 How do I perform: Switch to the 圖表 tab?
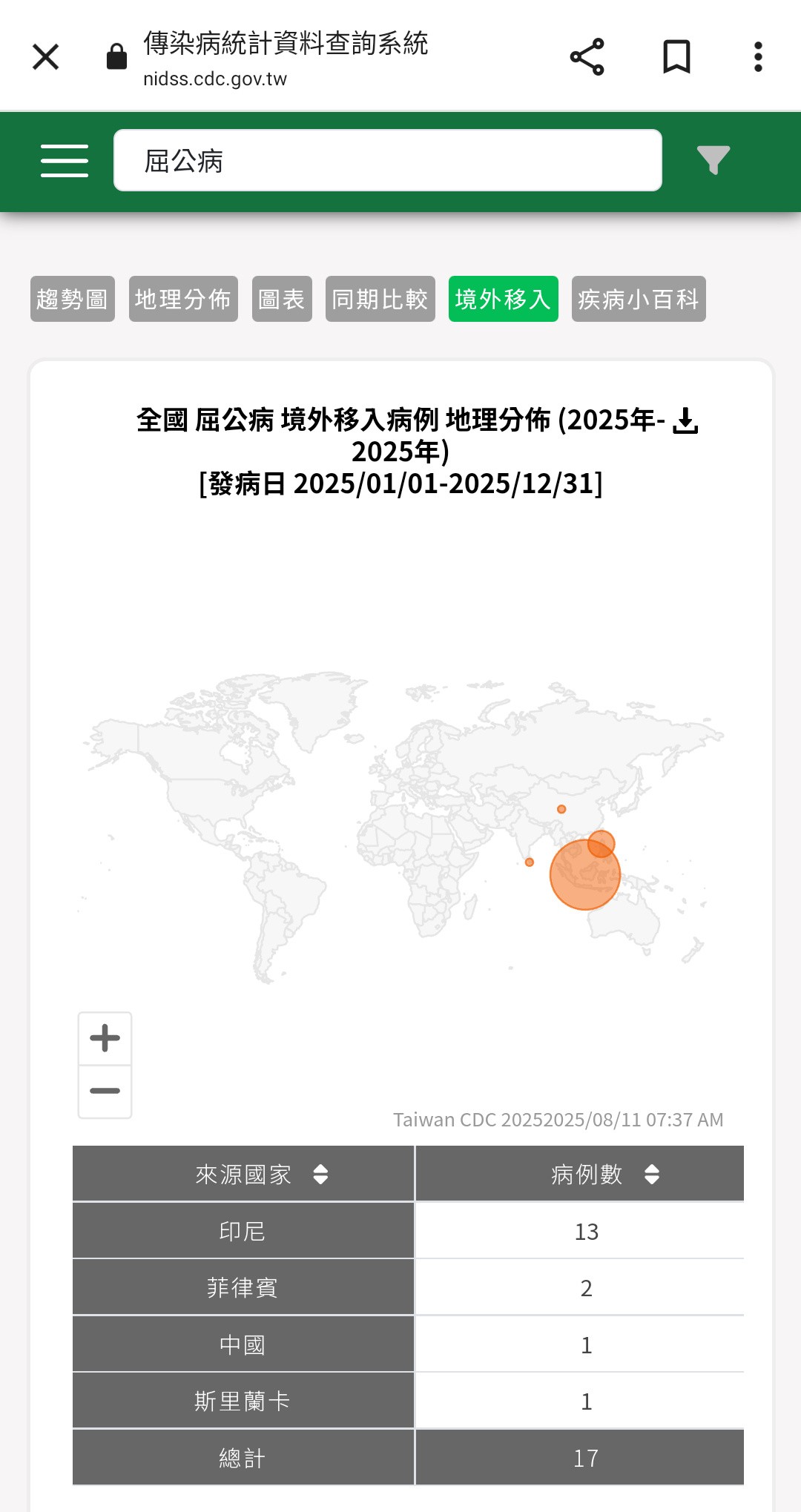point(282,299)
